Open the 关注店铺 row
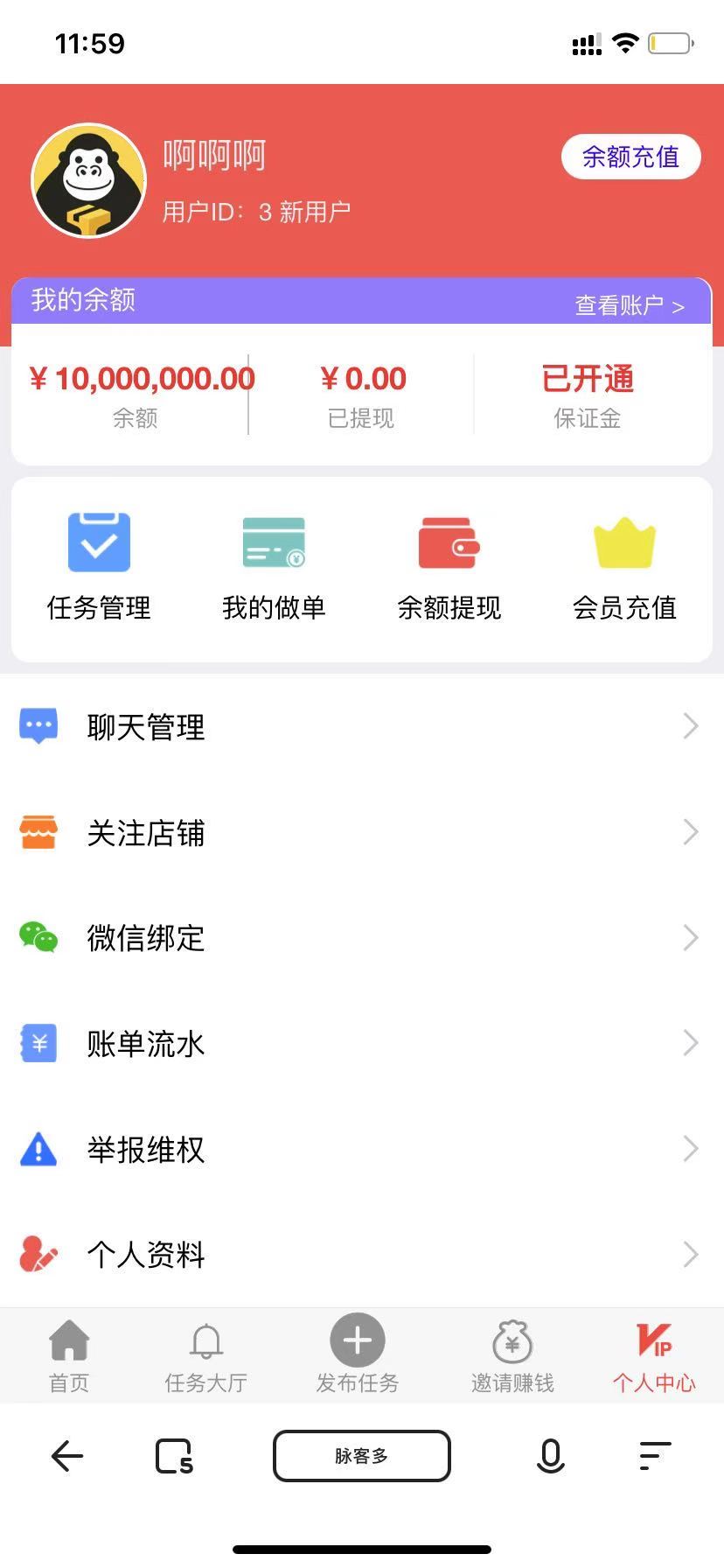 coord(362,832)
